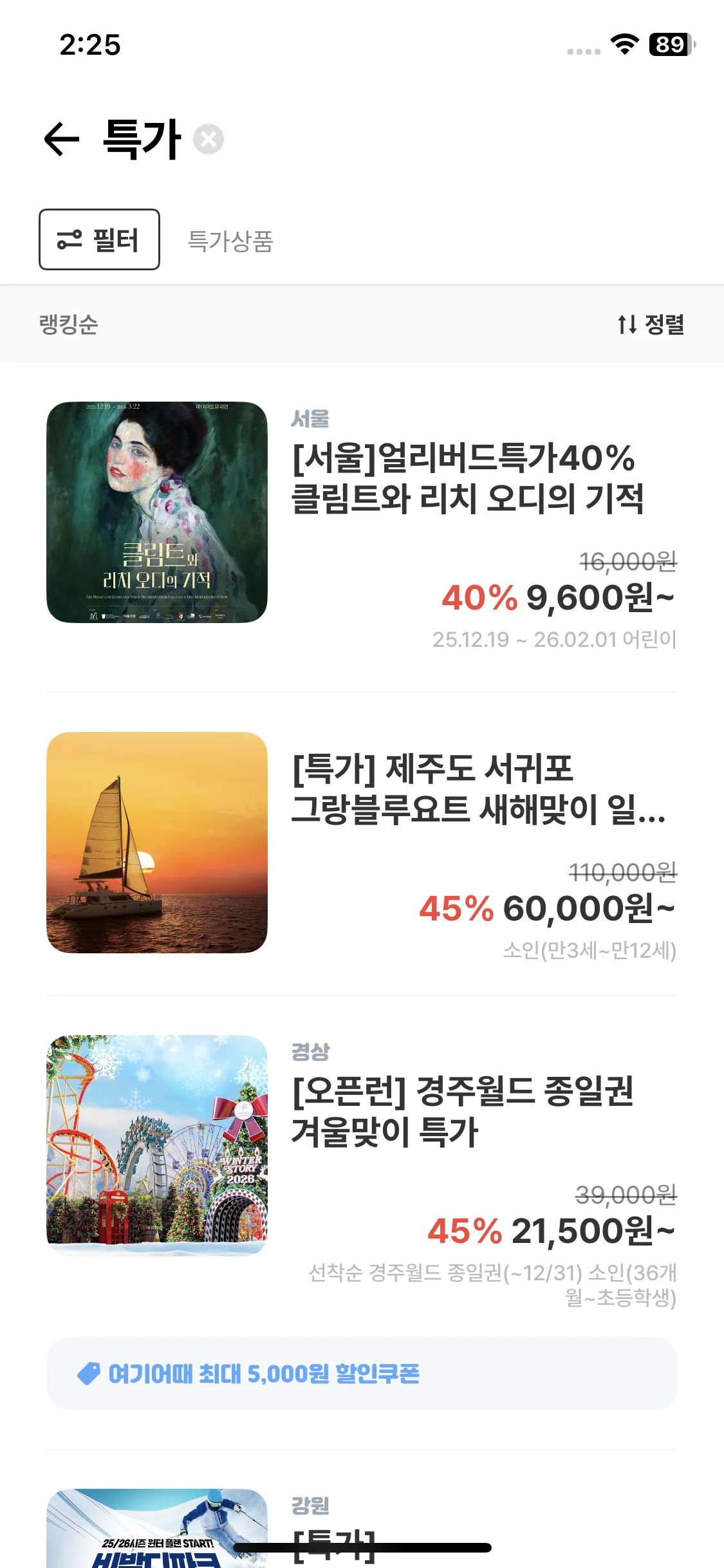Image resolution: width=724 pixels, height=1568 pixels.
Task: Open 경주월드 종일권 겨울맞이 특가
Action: point(462,1112)
